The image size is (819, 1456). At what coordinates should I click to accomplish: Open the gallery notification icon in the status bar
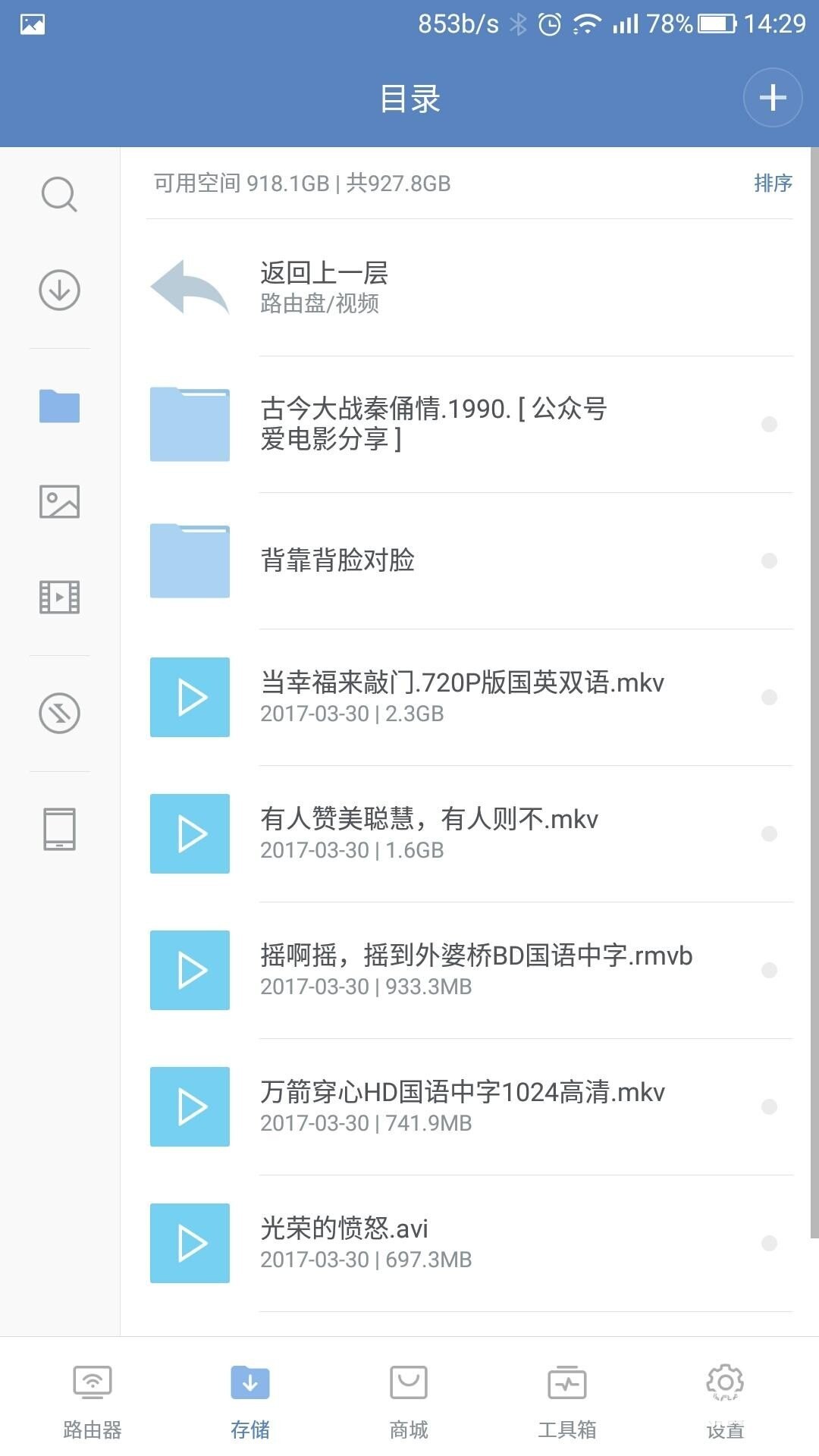pos(33,23)
